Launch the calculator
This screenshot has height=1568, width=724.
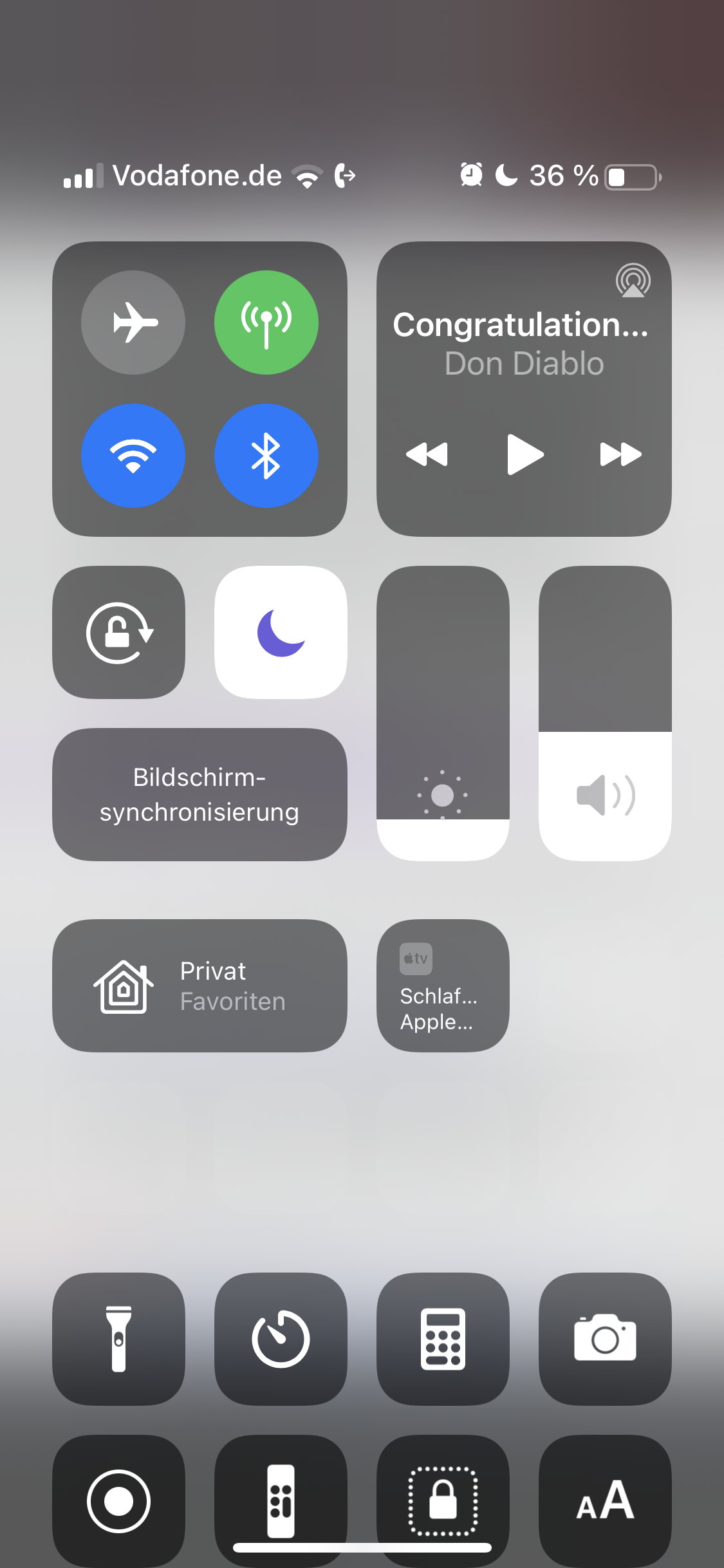(443, 1339)
